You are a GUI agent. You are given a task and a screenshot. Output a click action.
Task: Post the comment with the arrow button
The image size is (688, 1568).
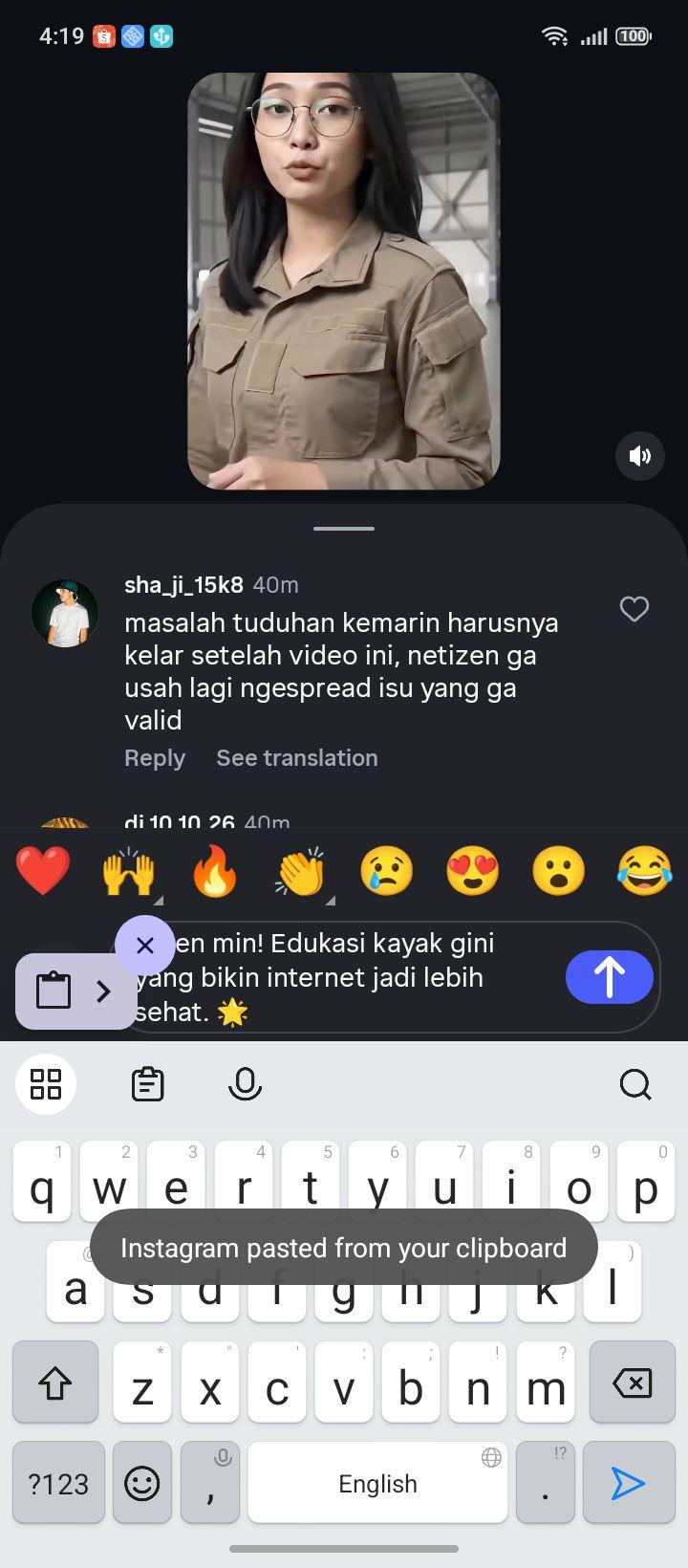610,977
